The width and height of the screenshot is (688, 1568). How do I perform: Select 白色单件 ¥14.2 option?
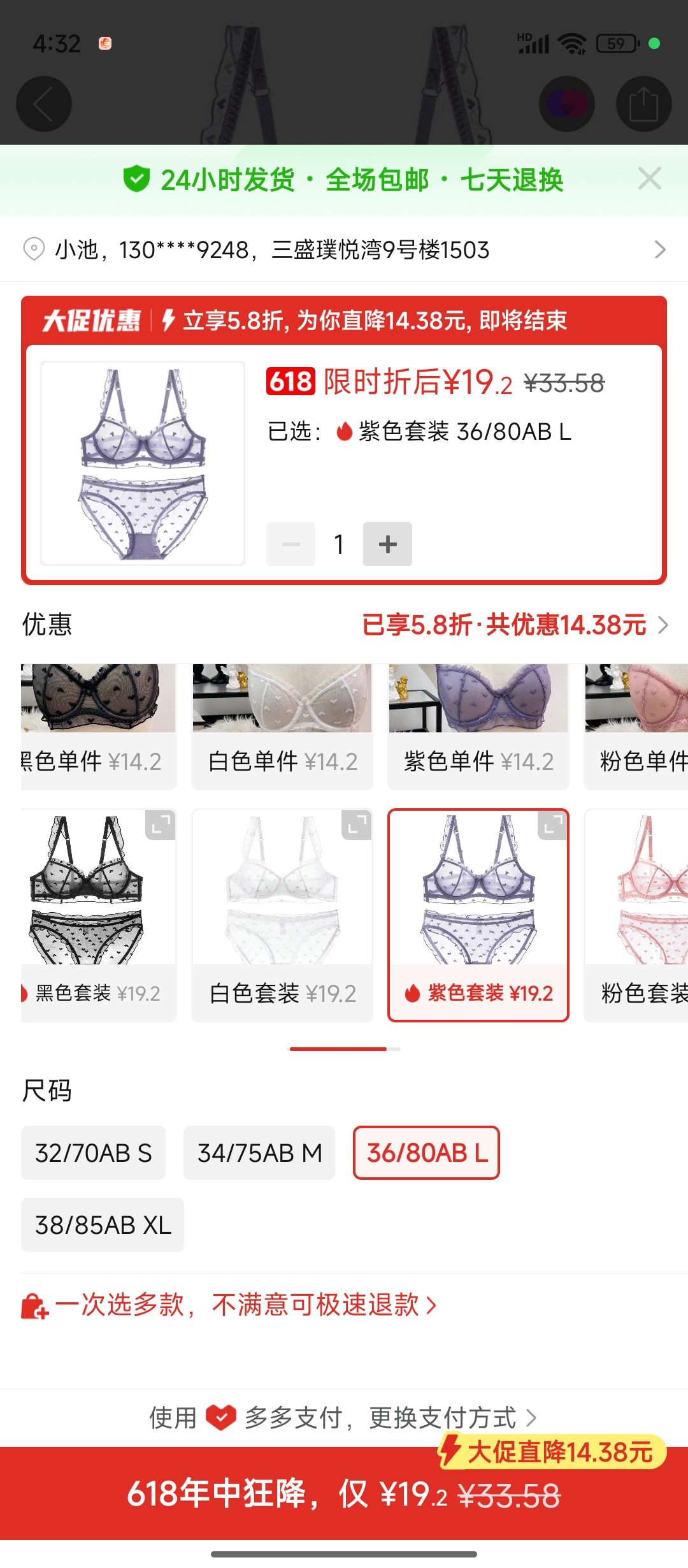pos(282,727)
